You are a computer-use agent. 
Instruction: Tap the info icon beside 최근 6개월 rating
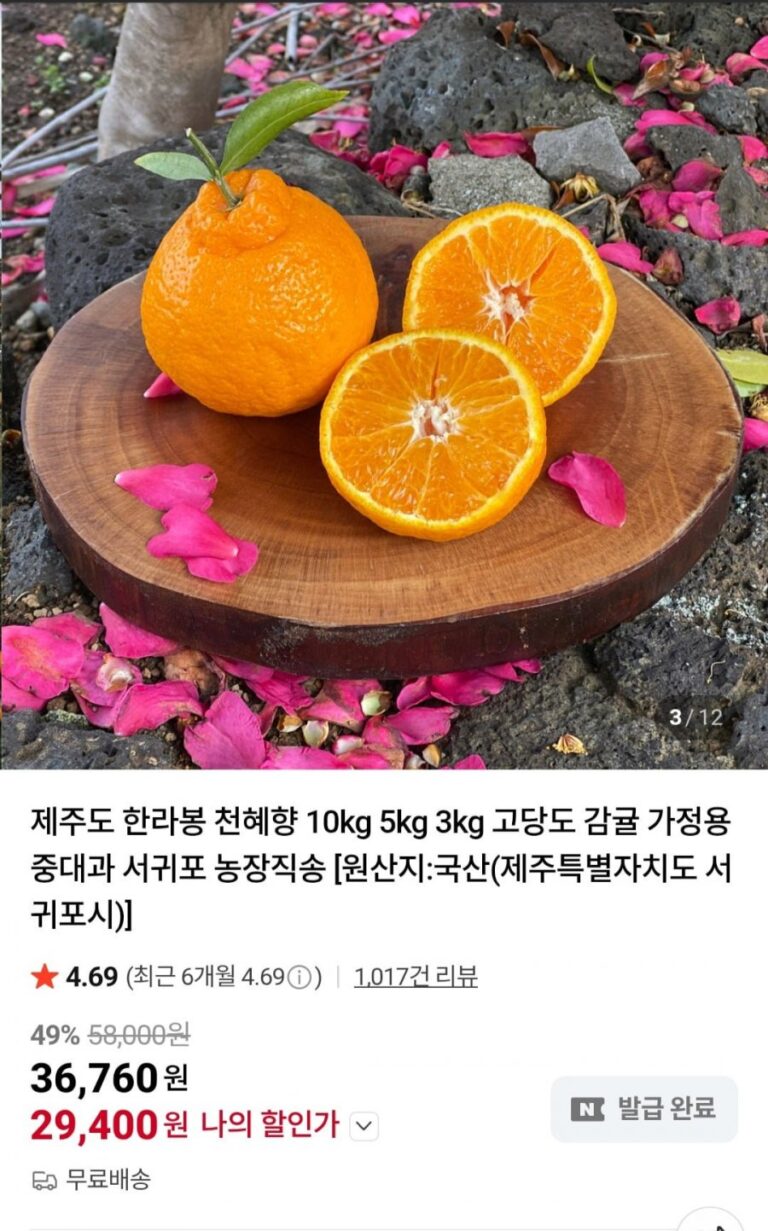(x=299, y=978)
